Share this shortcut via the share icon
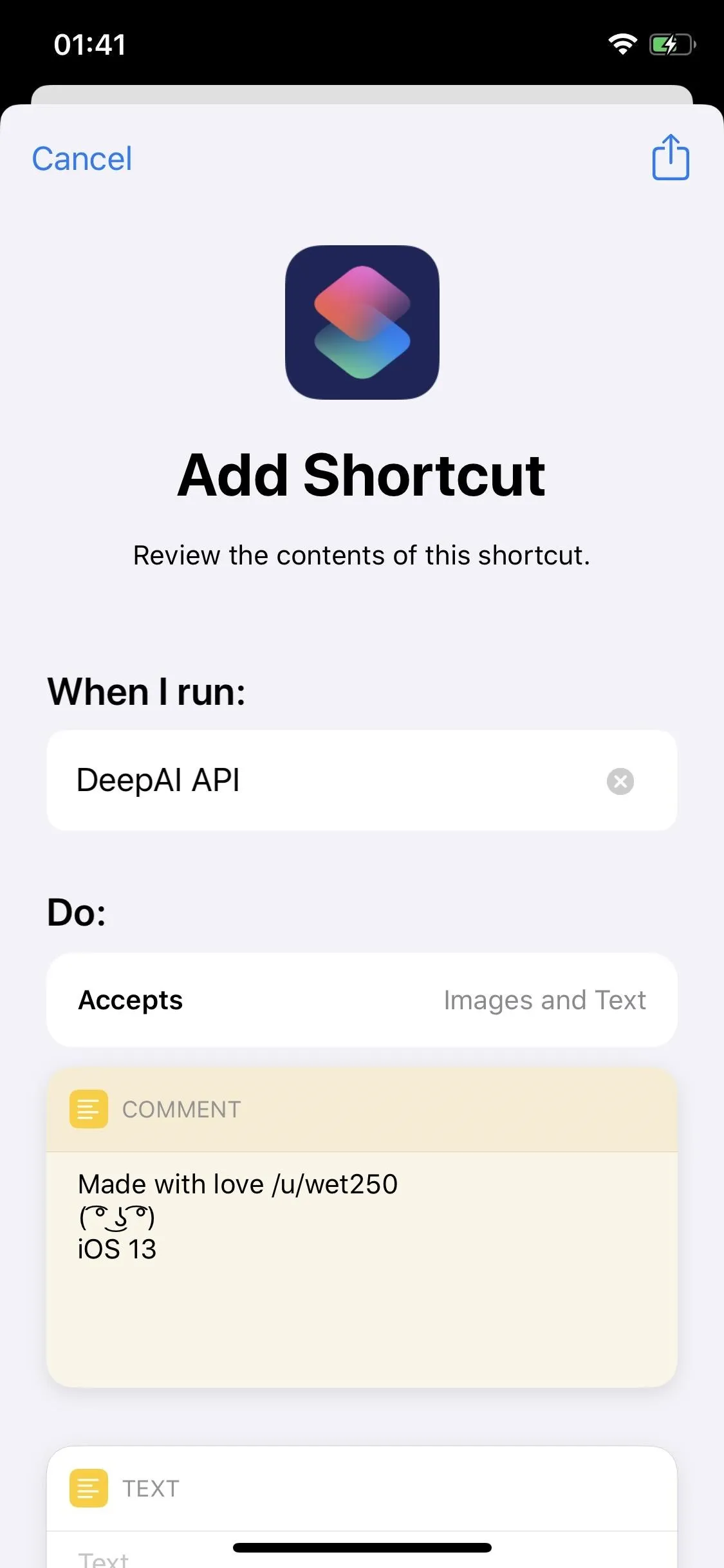This screenshot has height=1568, width=724. [x=671, y=157]
